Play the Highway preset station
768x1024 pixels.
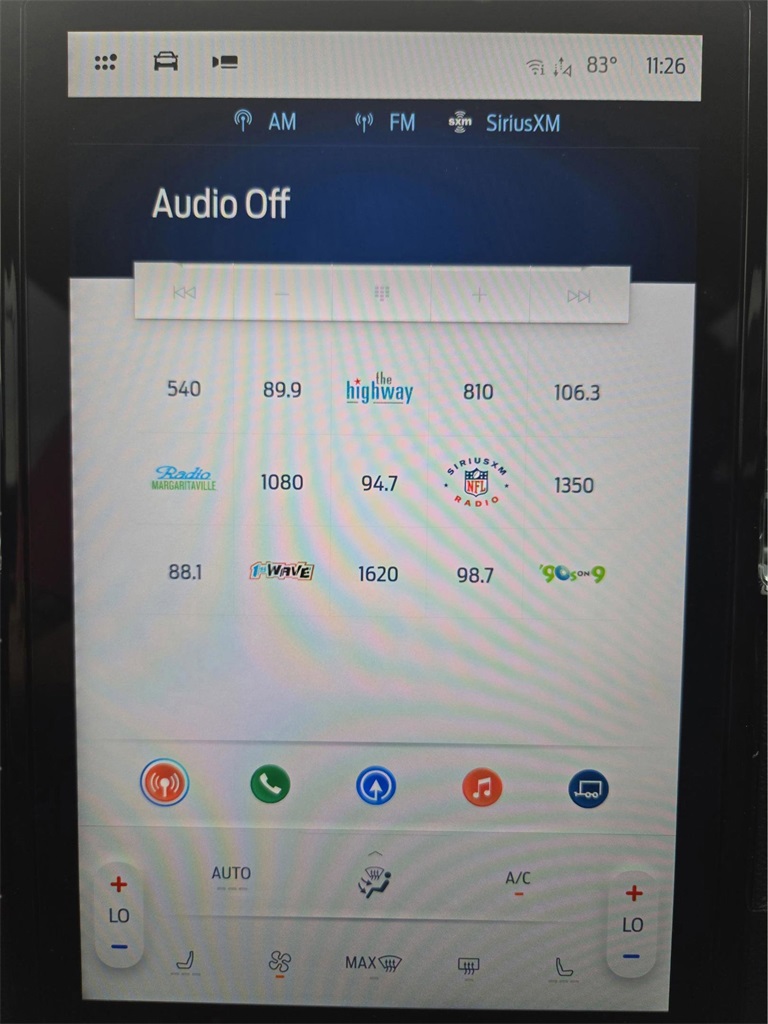(379, 389)
